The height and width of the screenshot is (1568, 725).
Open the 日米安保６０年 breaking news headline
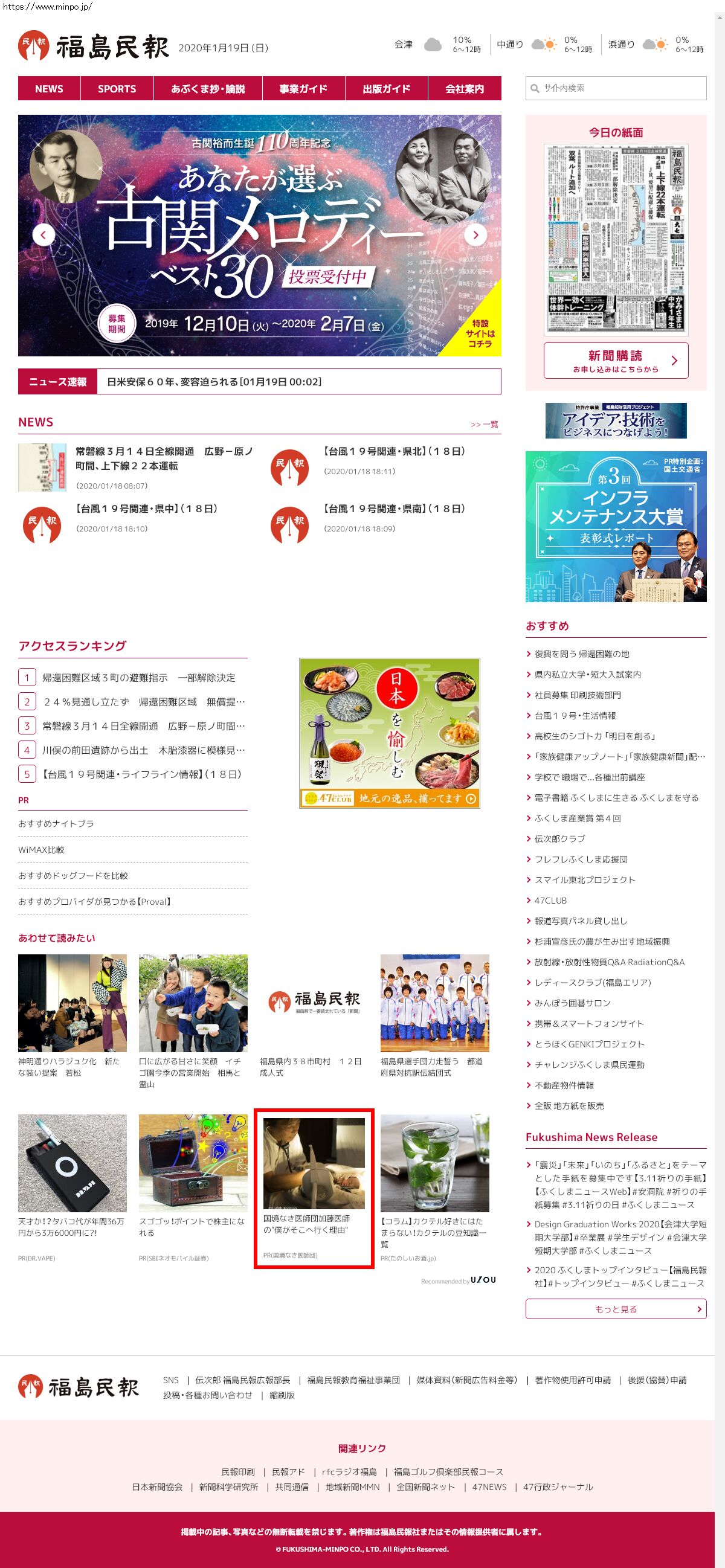point(214,382)
